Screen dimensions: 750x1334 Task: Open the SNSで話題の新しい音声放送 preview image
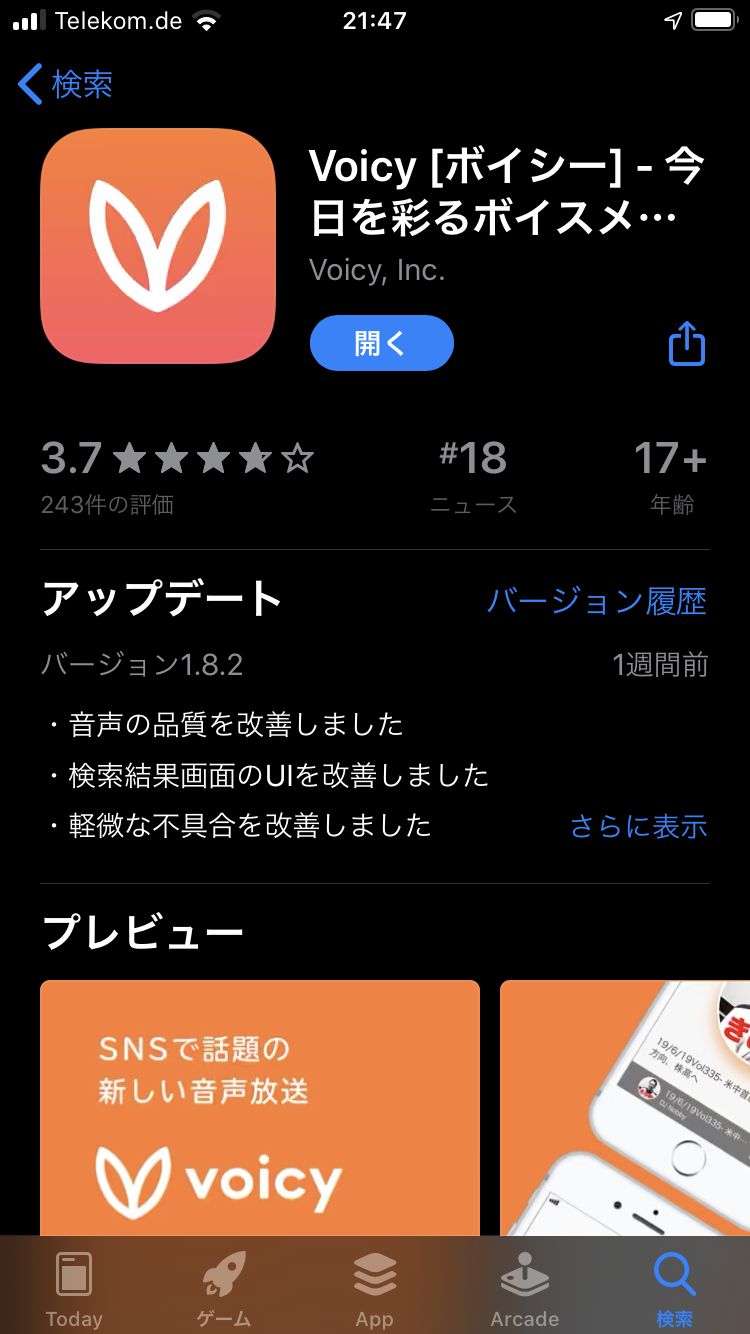pyautogui.click(x=259, y=1105)
